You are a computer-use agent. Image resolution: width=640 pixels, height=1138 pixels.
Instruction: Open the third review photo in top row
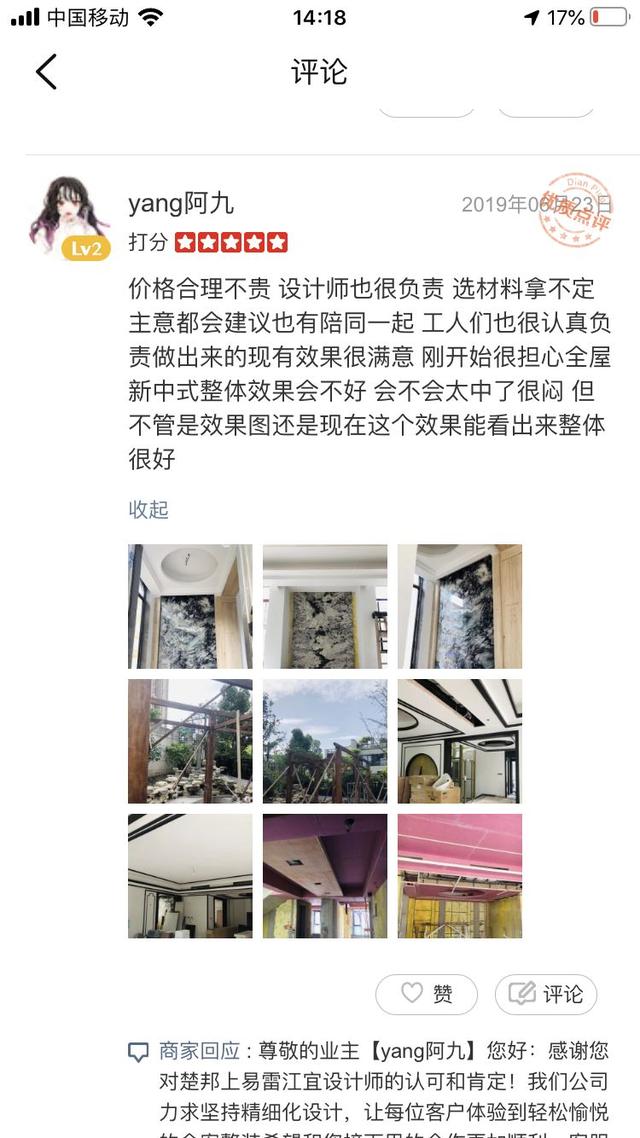(x=459, y=606)
